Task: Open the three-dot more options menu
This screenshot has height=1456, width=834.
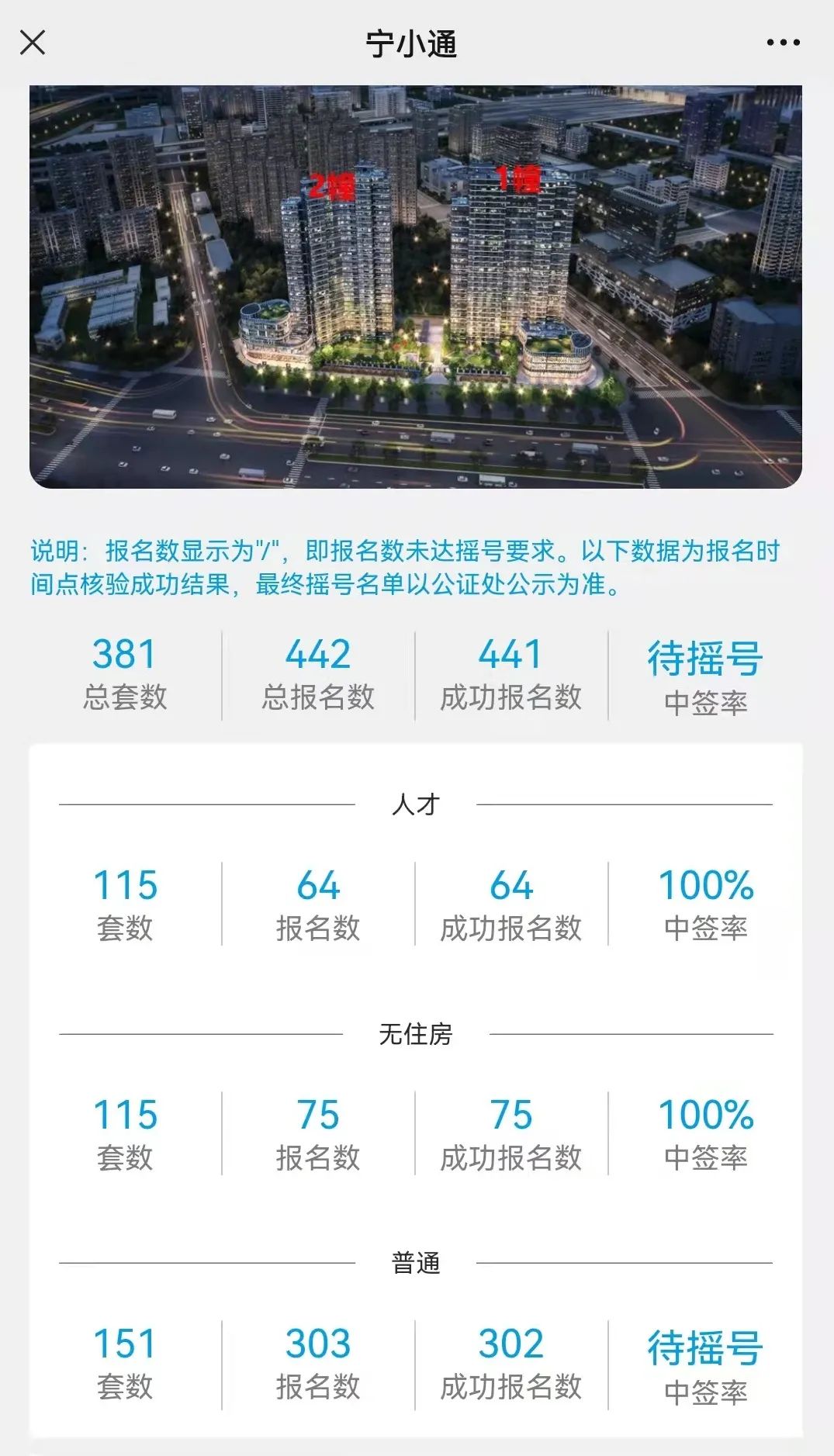Action: 783,43
